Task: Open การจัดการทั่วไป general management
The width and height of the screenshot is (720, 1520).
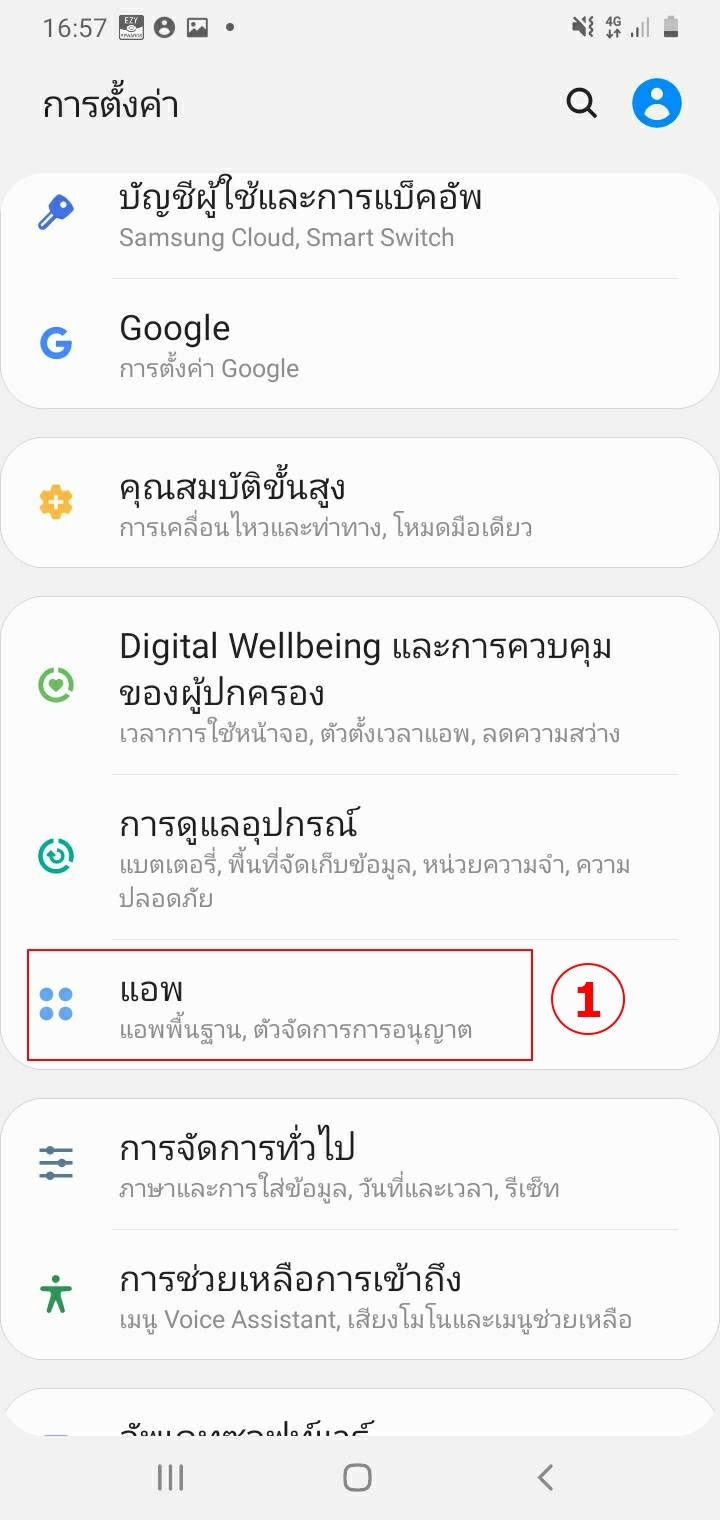Action: [360, 1164]
